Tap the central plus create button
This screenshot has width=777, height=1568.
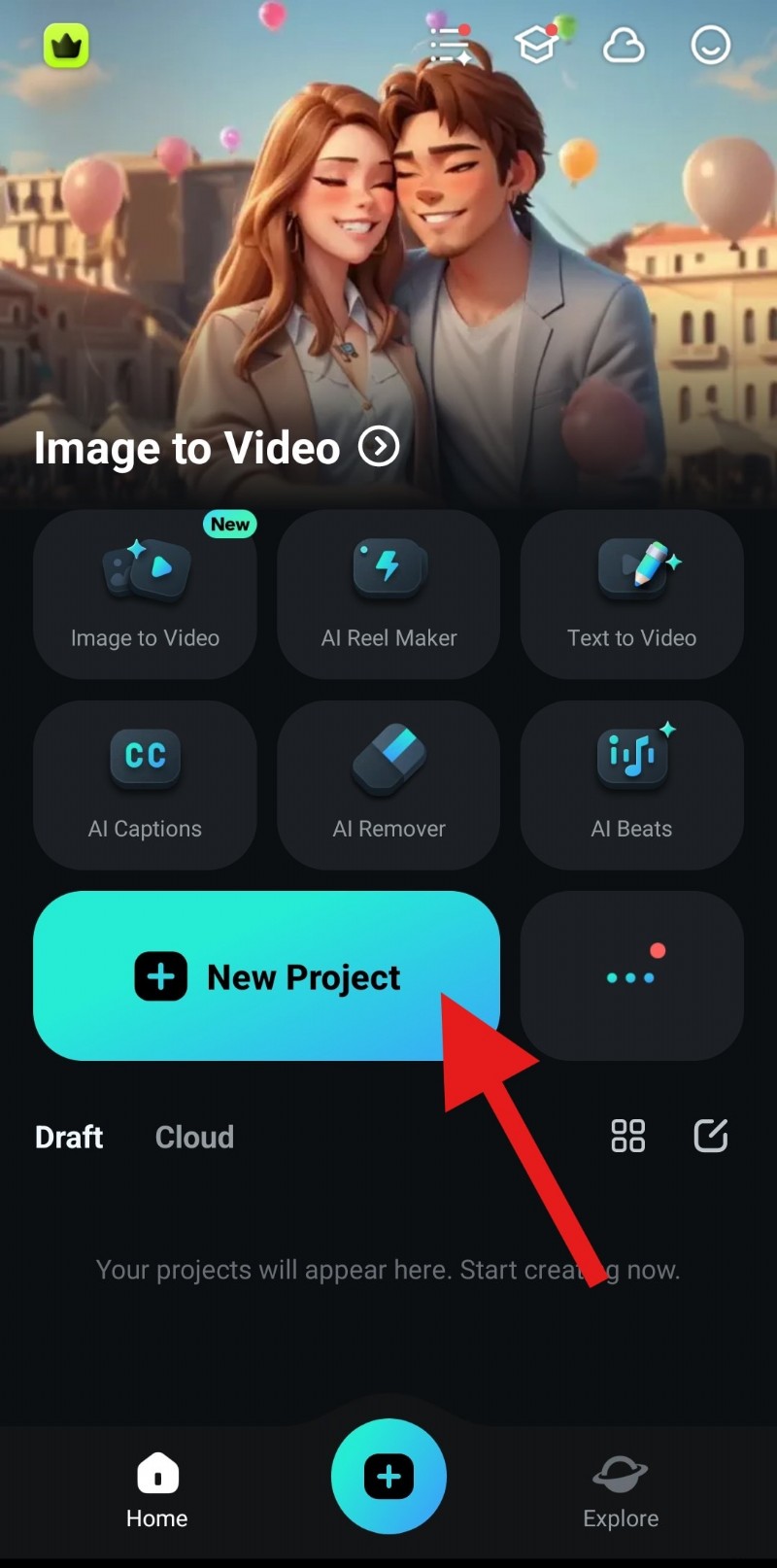pyautogui.click(x=388, y=1476)
